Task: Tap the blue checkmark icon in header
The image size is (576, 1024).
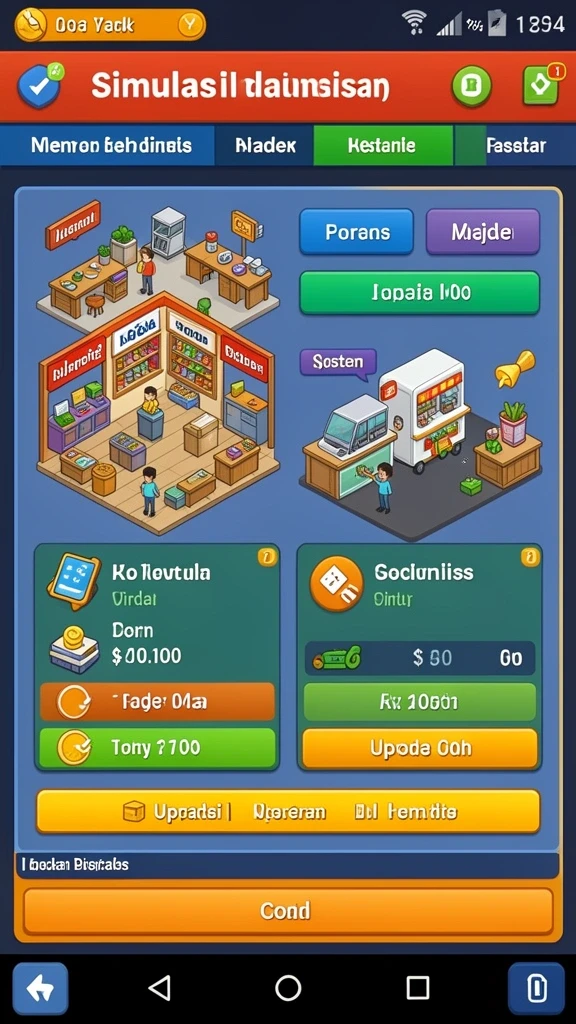Action: [38, 86]
